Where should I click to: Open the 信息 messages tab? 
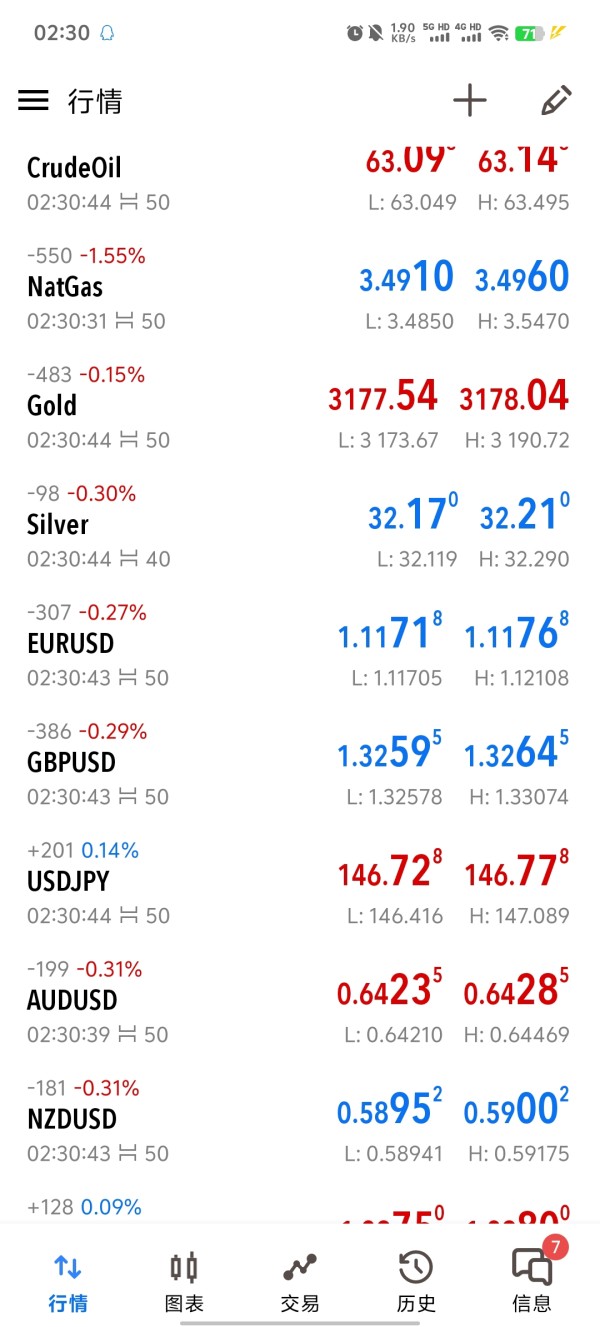(x=532, y=1280)
